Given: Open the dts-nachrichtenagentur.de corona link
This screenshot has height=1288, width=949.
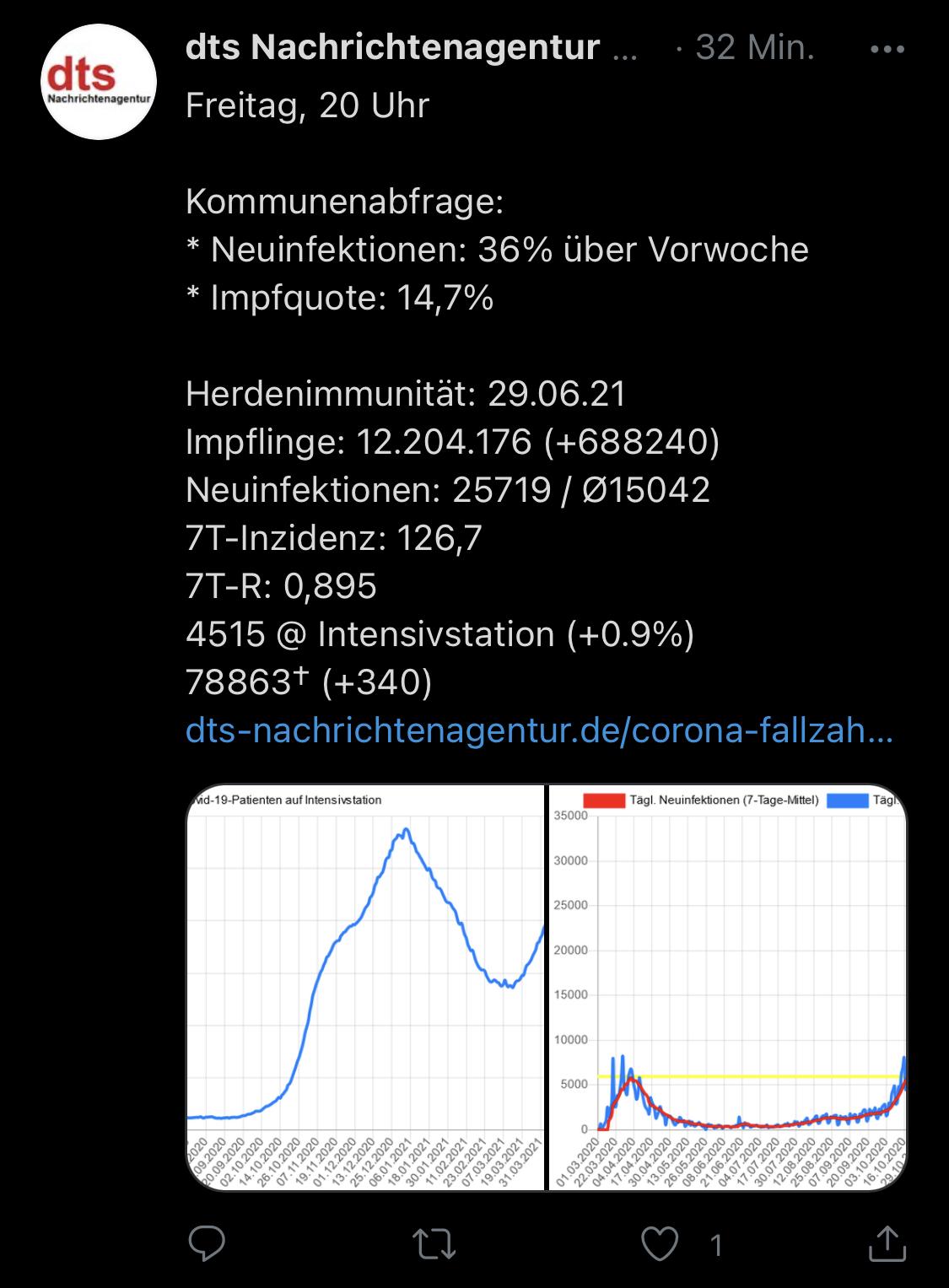Looking at the screenshot, I should [x=538, y=730].
